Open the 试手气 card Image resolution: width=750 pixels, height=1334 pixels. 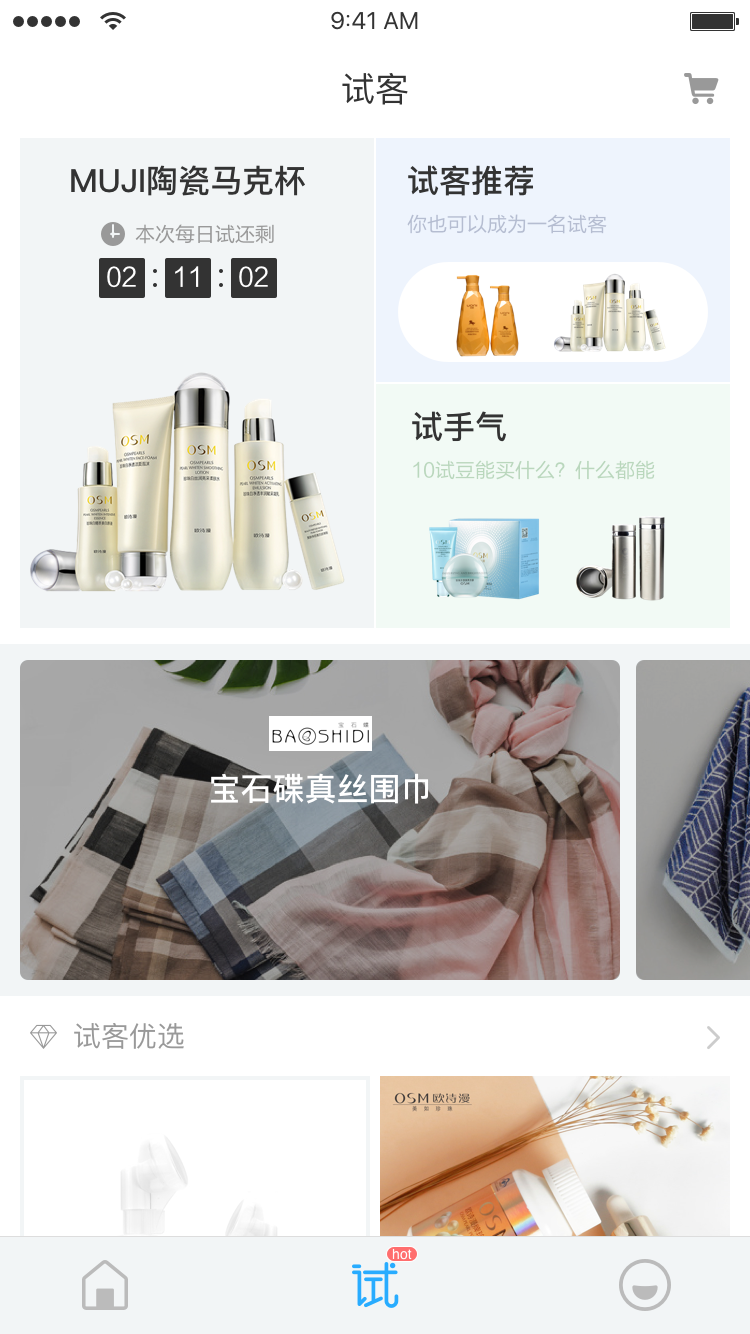553,506
